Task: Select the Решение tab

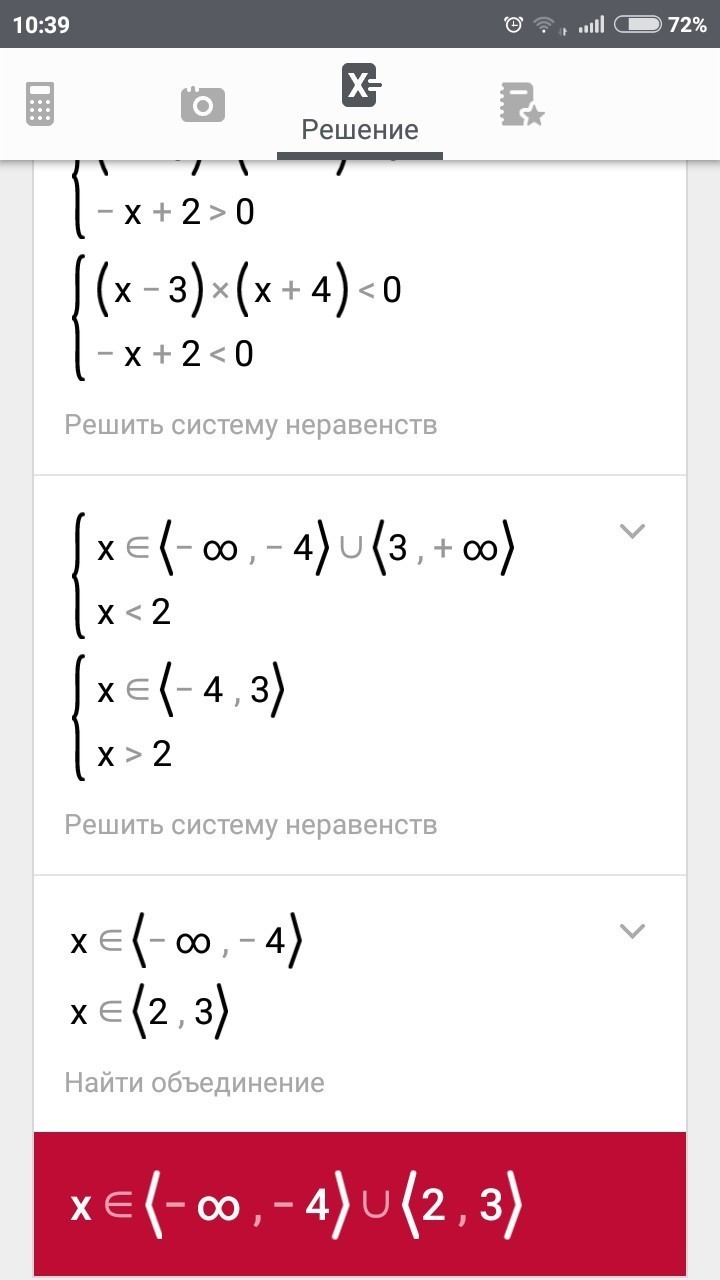Action: click(360, 104)
